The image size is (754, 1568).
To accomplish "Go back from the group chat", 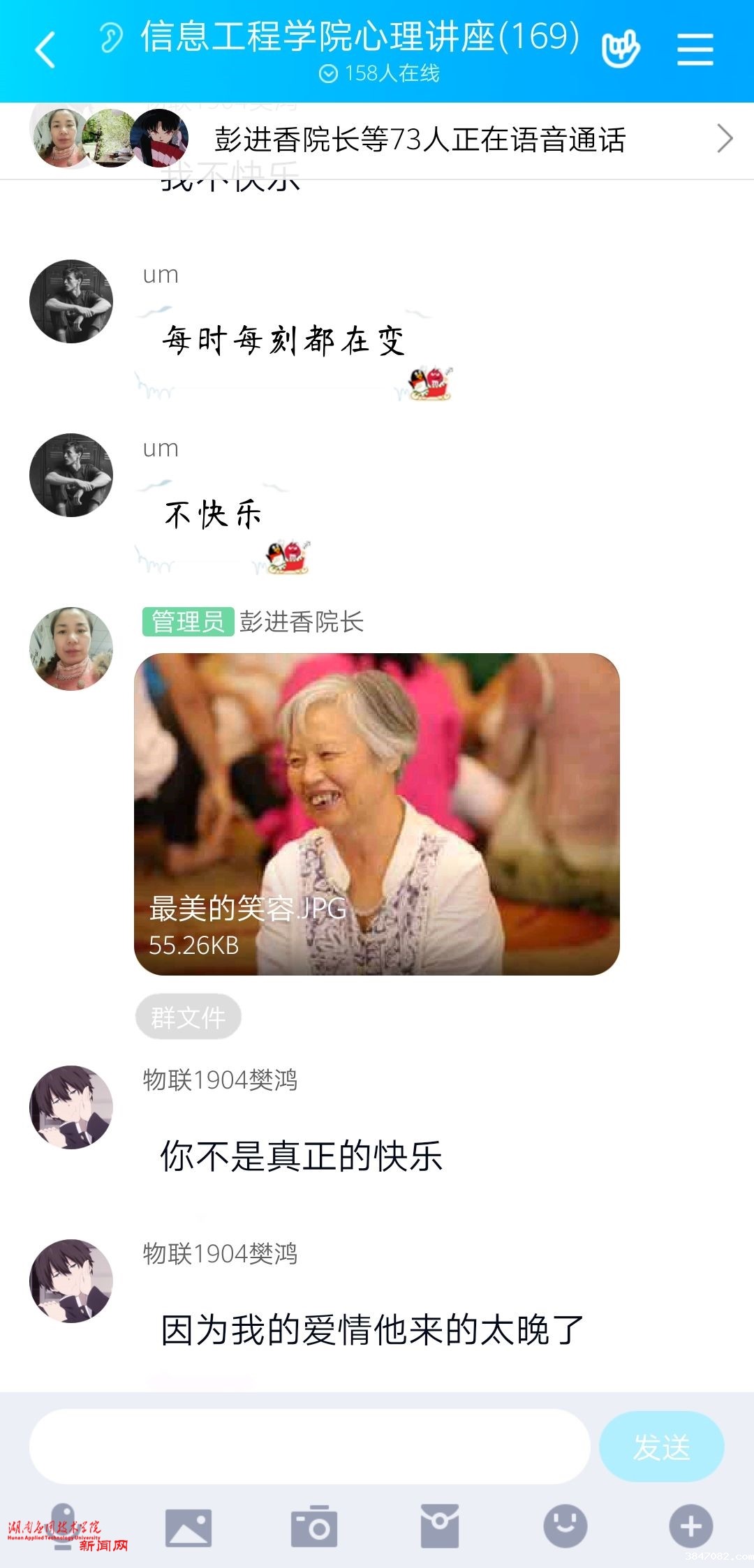I will 45,50.
